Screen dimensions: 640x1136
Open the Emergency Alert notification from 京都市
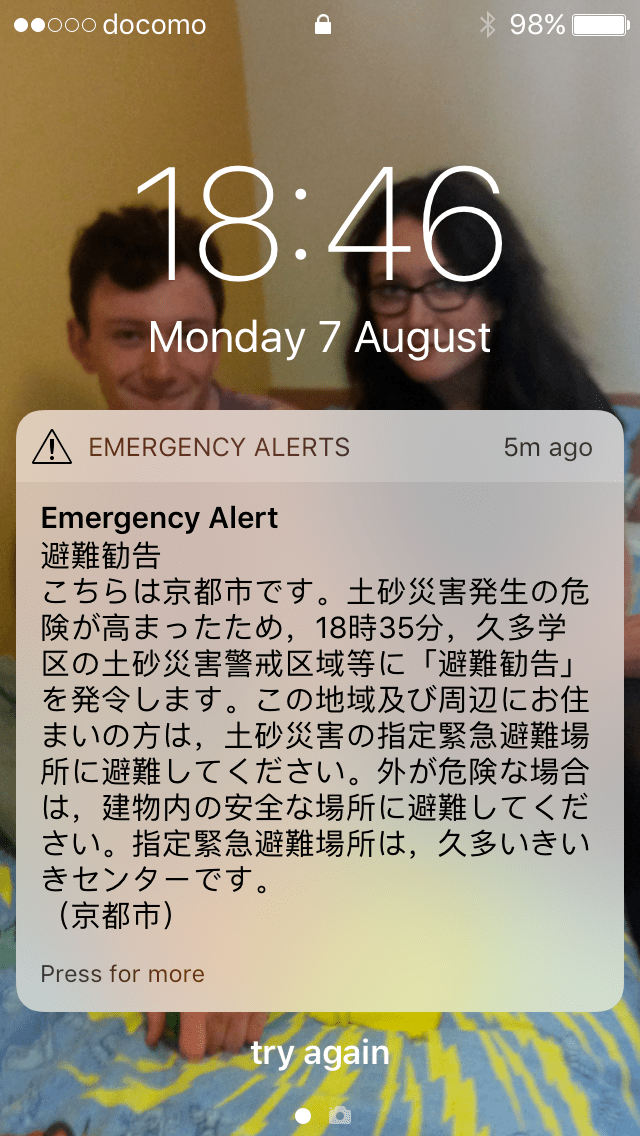pyautogui.click(x=320, y=710)
